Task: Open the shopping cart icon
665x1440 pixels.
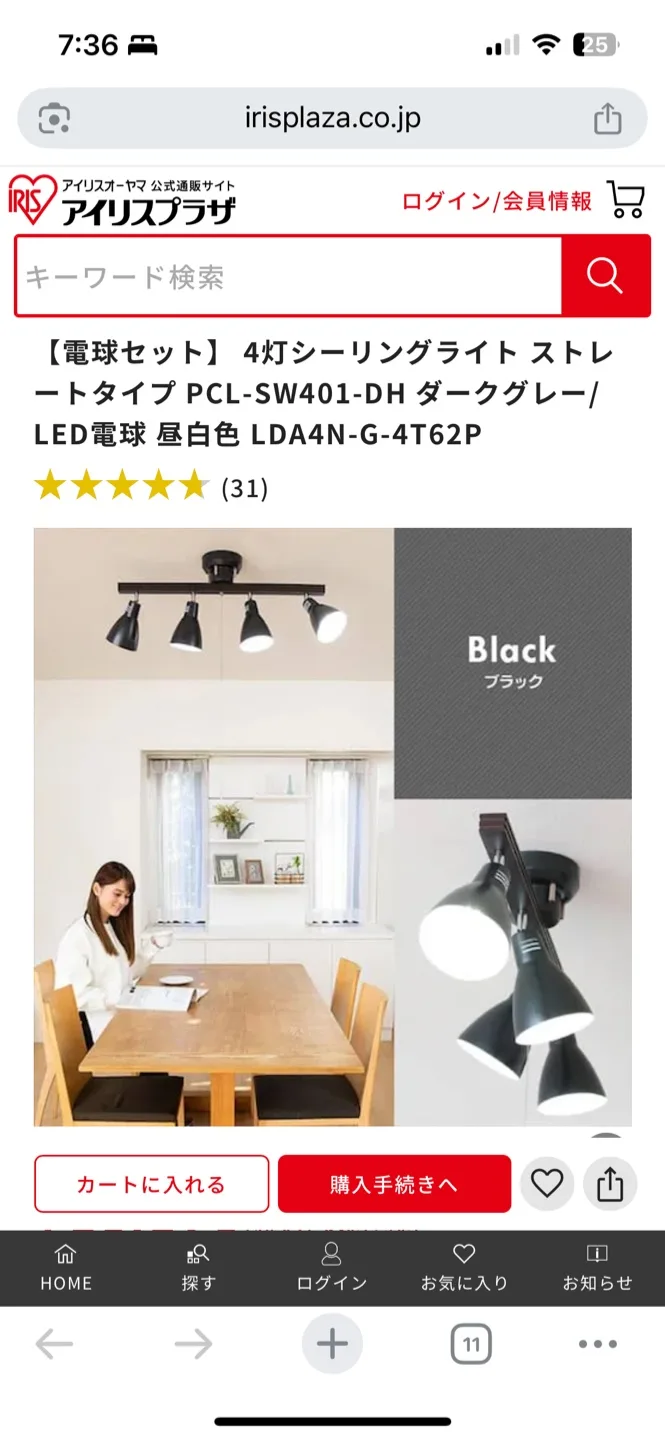Action: coord(626,200)
